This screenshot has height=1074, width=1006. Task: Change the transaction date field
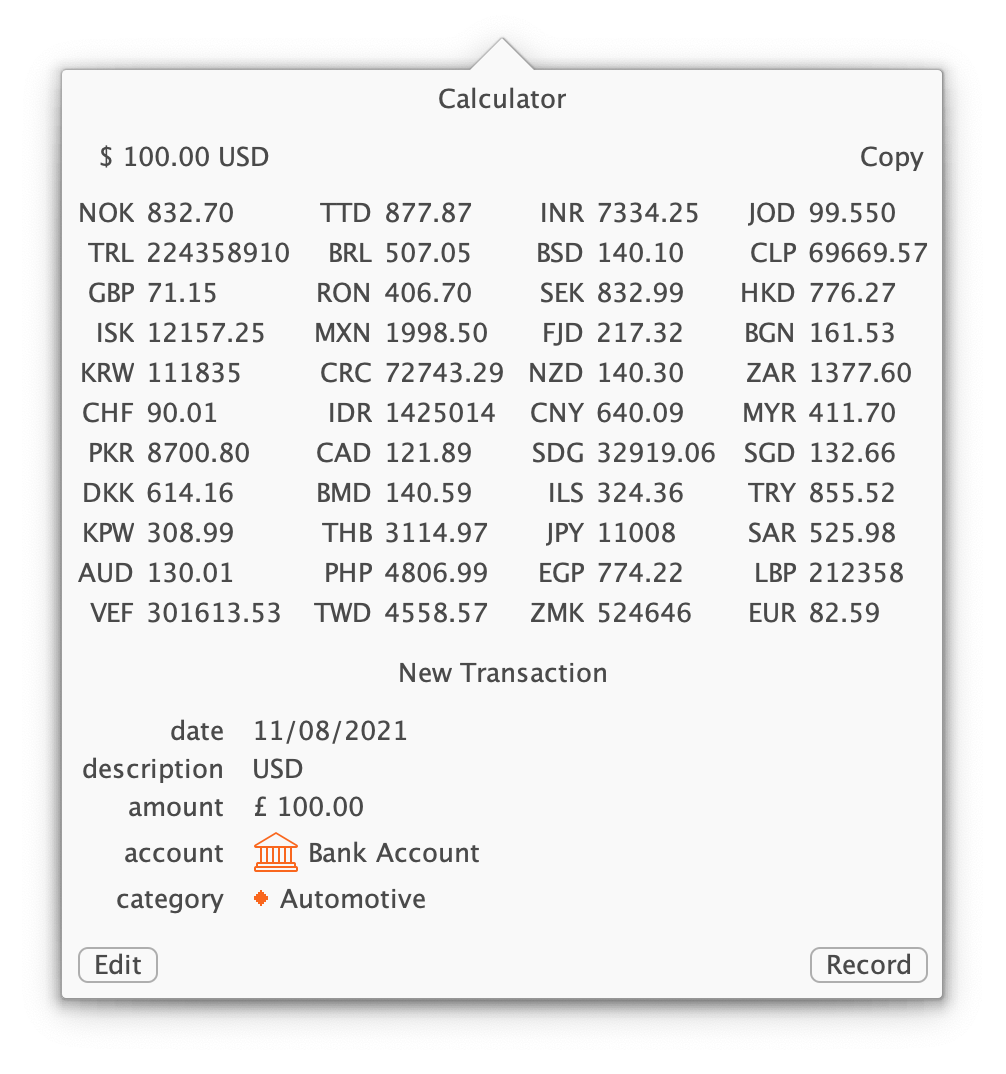330,730
